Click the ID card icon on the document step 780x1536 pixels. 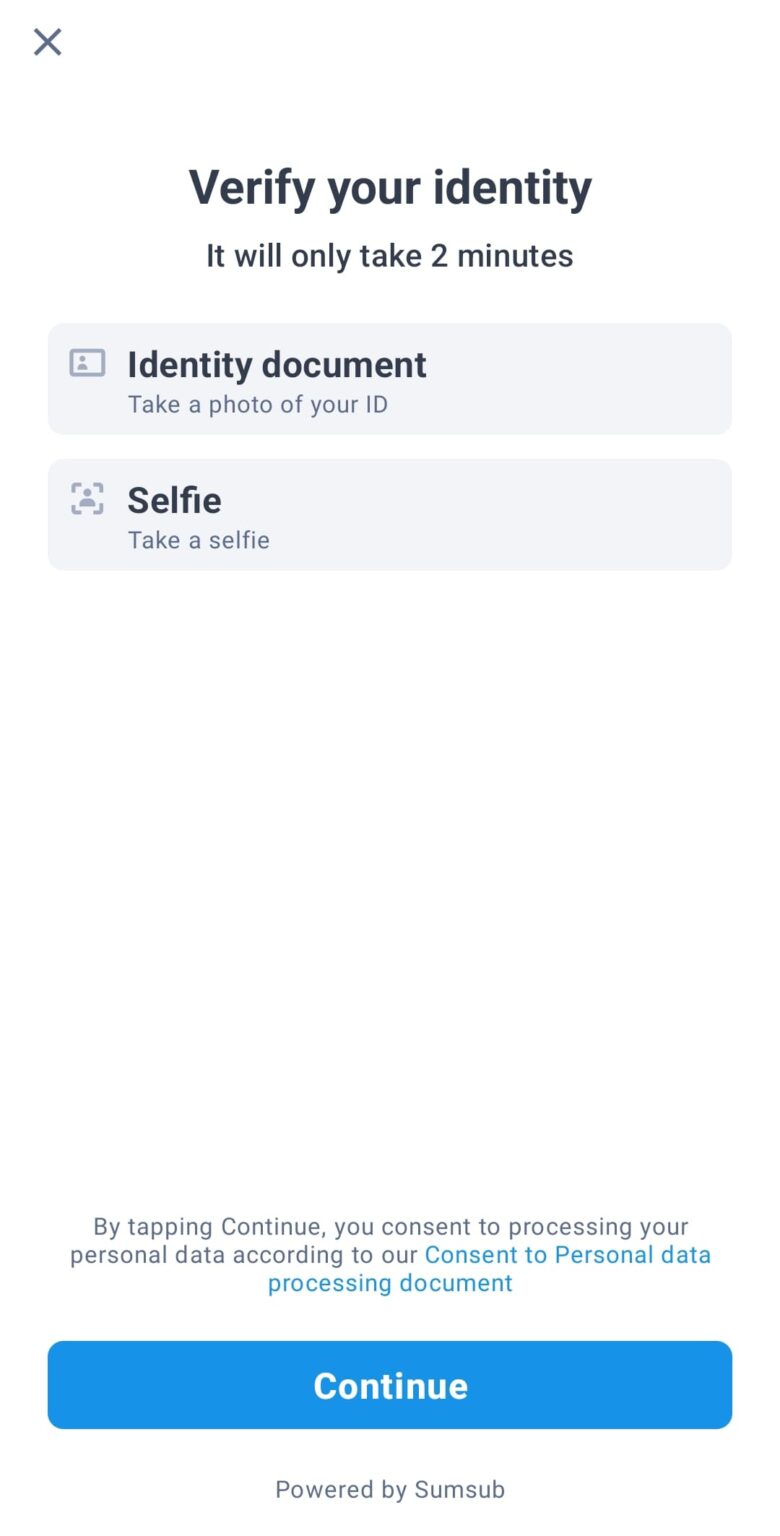(87, 364)
